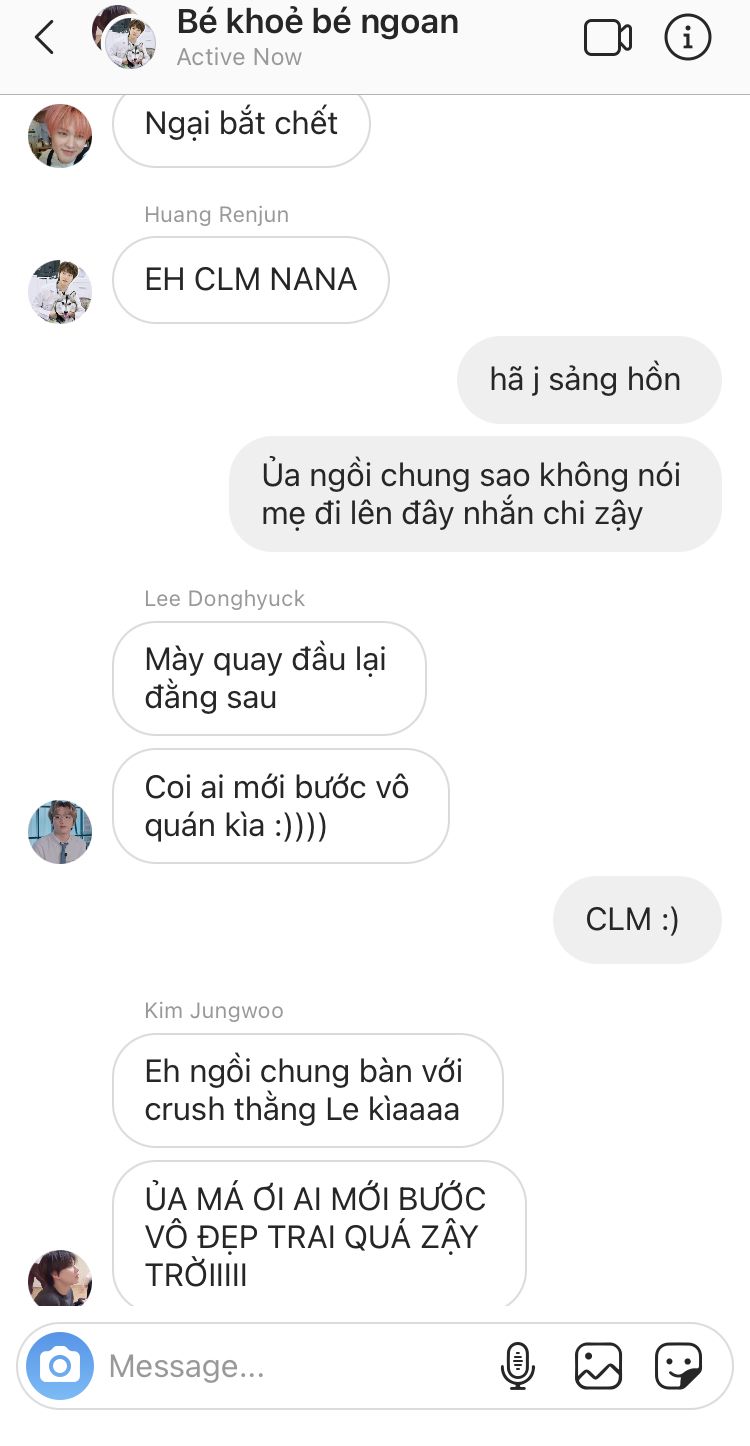Image resolution: width=750 pixels, height=1446 pixels.
Task: Record a voice message with microphone
Action: pyautogui.click(x=517, y=1366)
